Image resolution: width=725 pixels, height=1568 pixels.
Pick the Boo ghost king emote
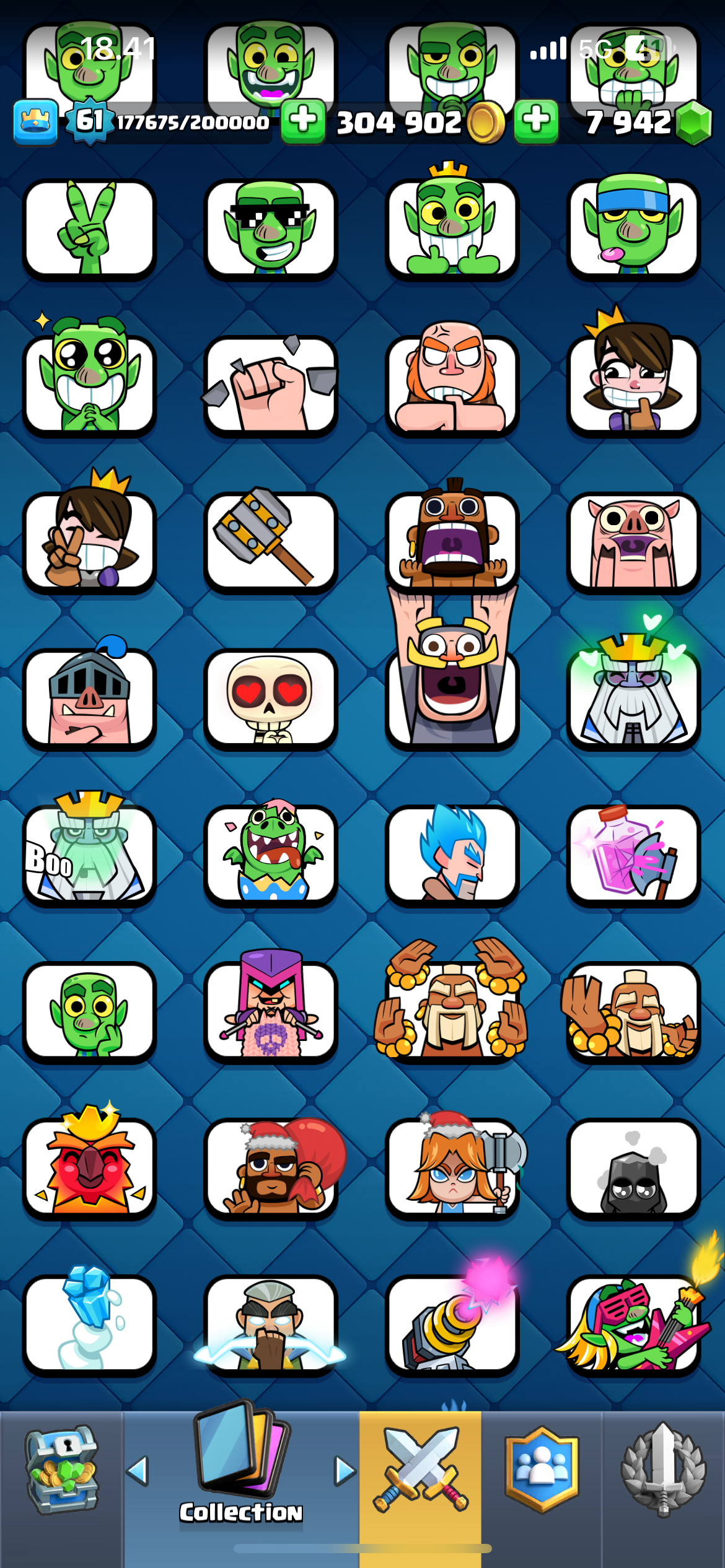point(89,853)
